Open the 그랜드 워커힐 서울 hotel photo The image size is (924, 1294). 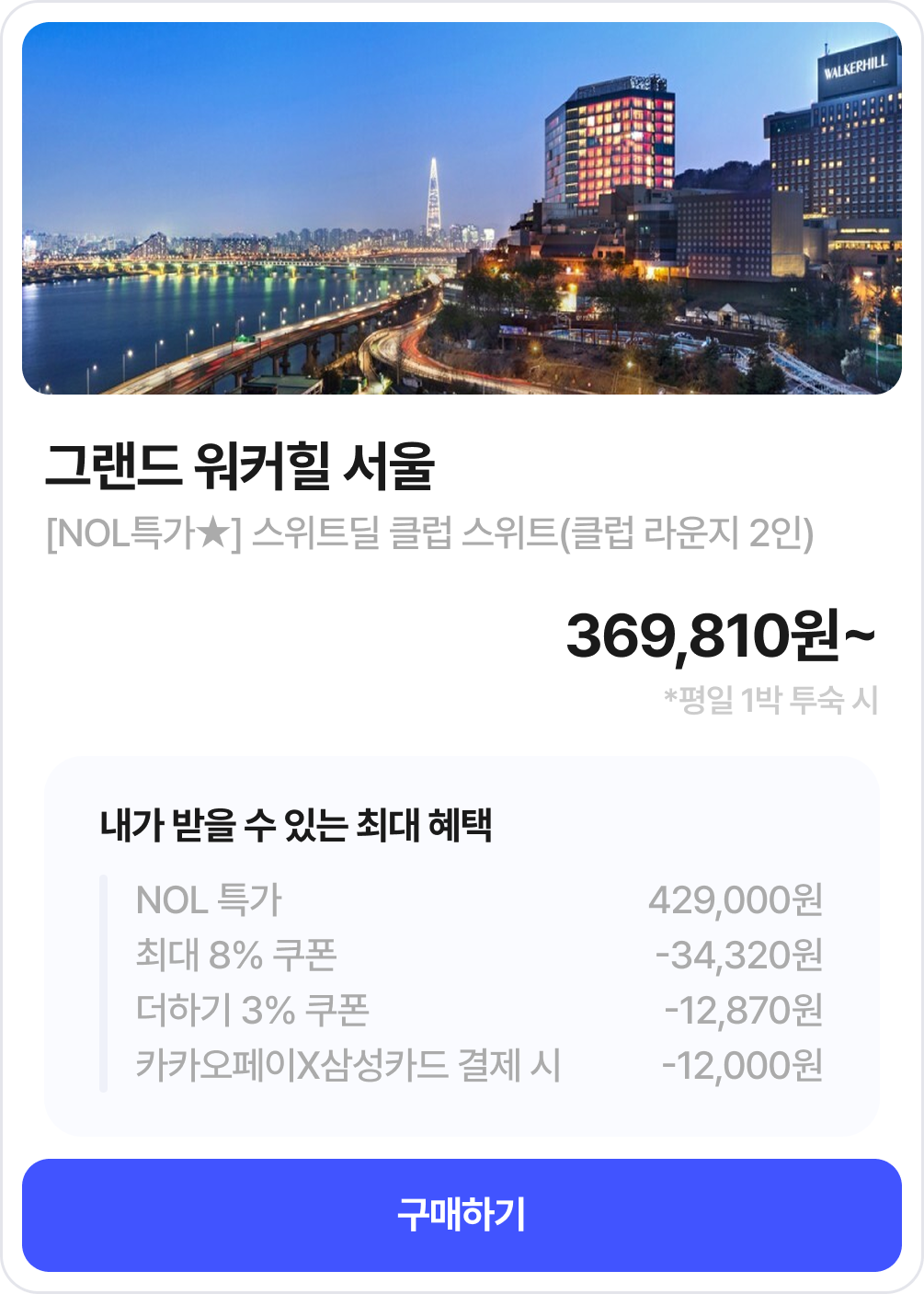pos(462,208)
